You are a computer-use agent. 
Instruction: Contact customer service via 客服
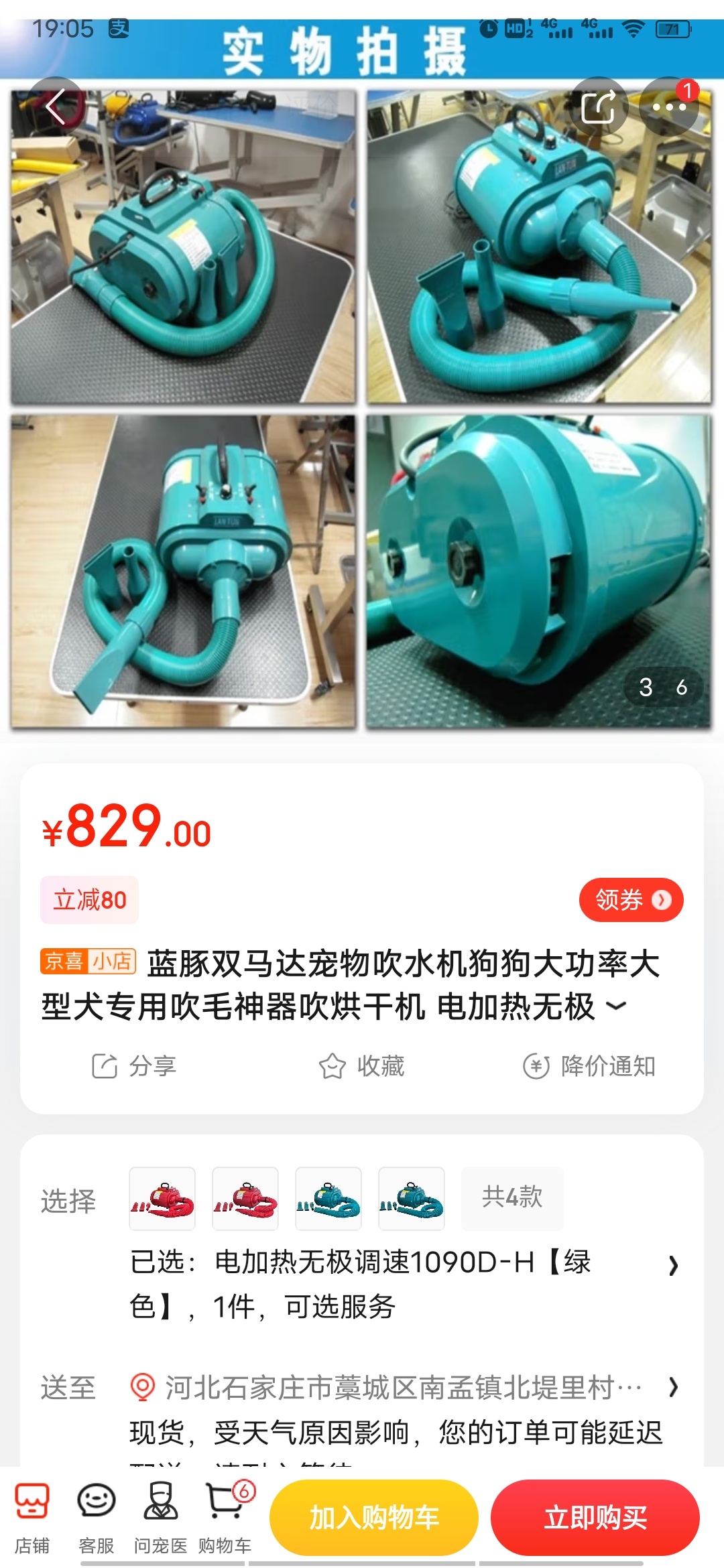click(x=97, y=1518)
